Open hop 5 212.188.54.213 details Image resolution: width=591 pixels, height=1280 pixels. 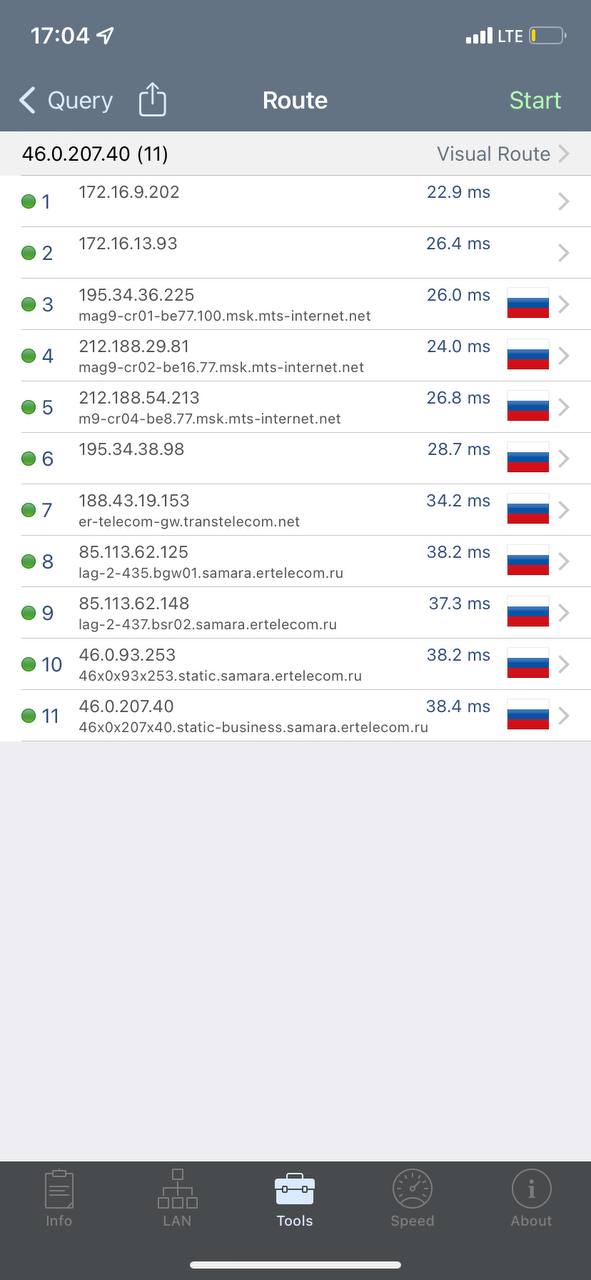pyautogui.click(x=295, y=407)
